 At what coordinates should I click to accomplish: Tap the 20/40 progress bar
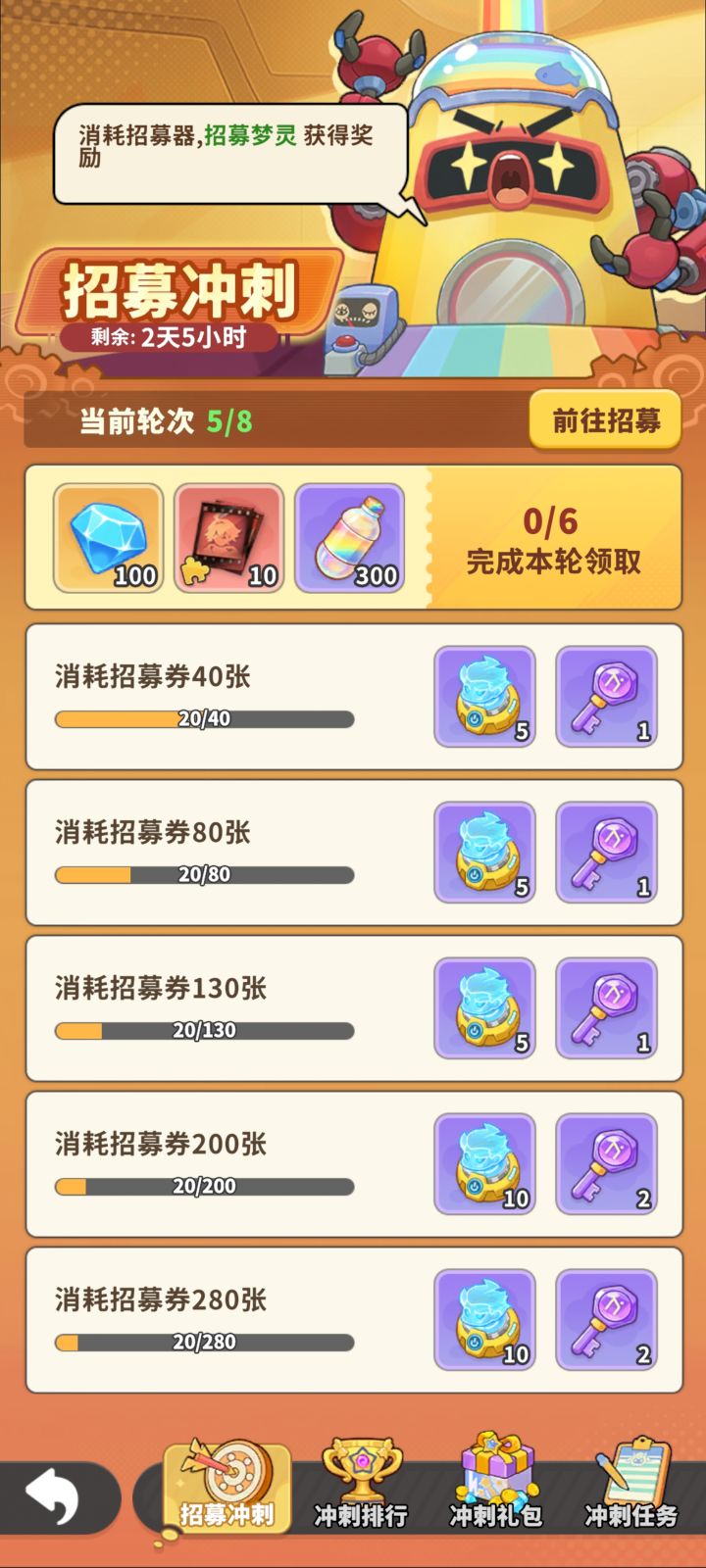click(x=204, y=719)
